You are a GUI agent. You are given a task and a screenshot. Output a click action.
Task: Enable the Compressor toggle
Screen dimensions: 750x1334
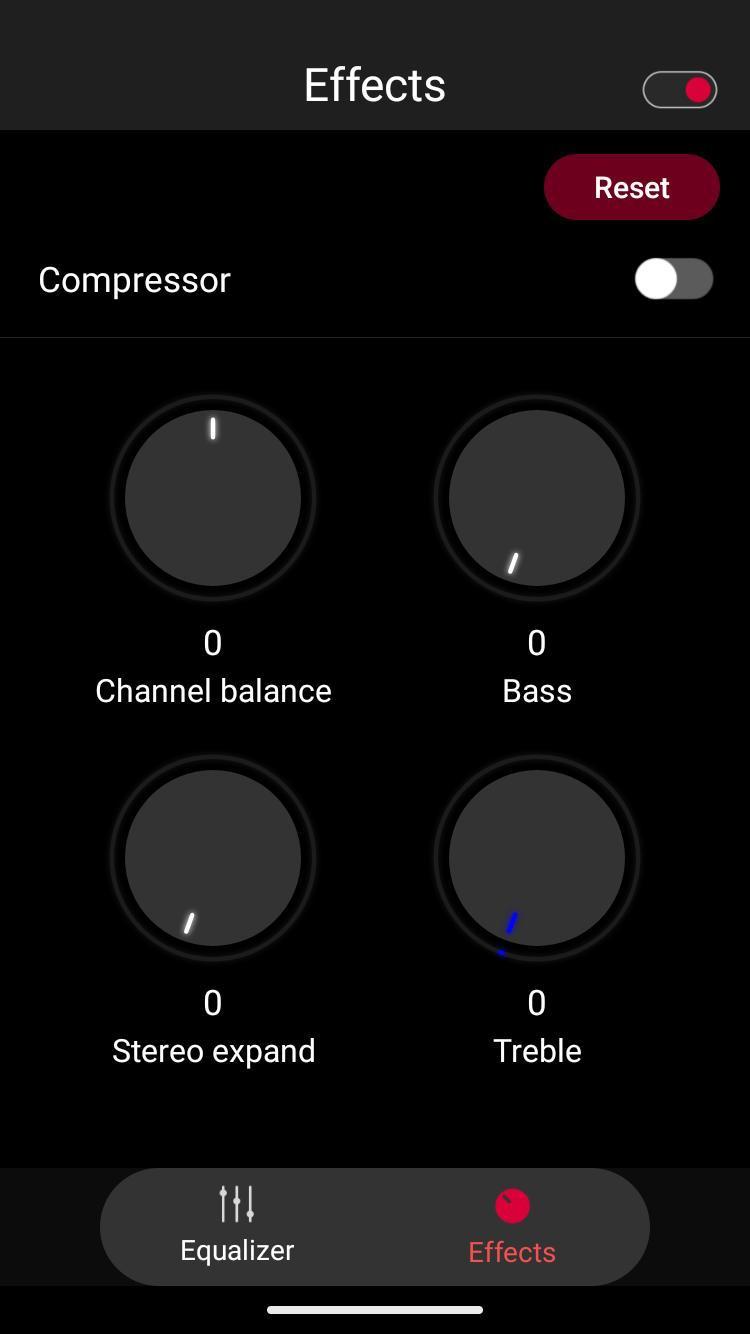[673, 279]
